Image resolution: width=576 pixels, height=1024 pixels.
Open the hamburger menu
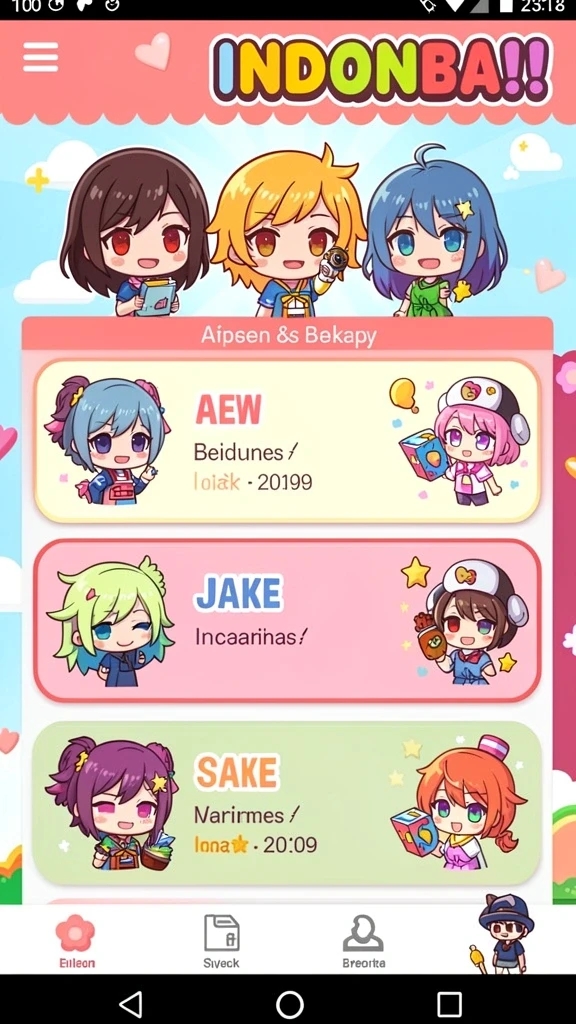point(40,57)
